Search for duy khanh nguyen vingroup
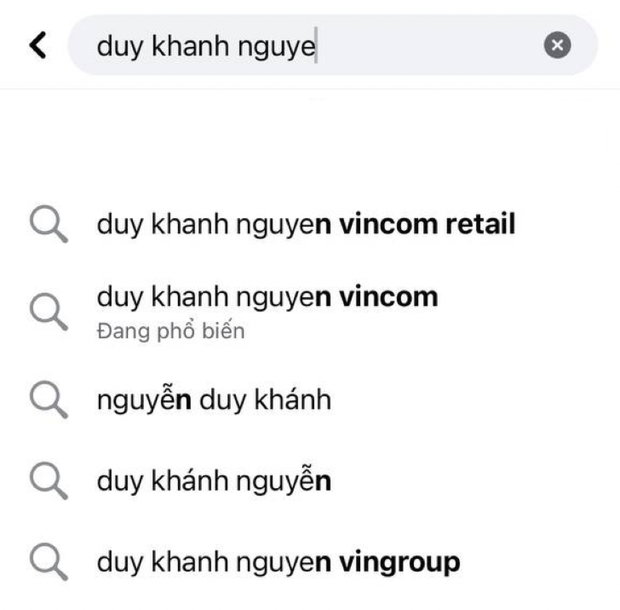Screen dimensions: 620x610 coord(278,561)
